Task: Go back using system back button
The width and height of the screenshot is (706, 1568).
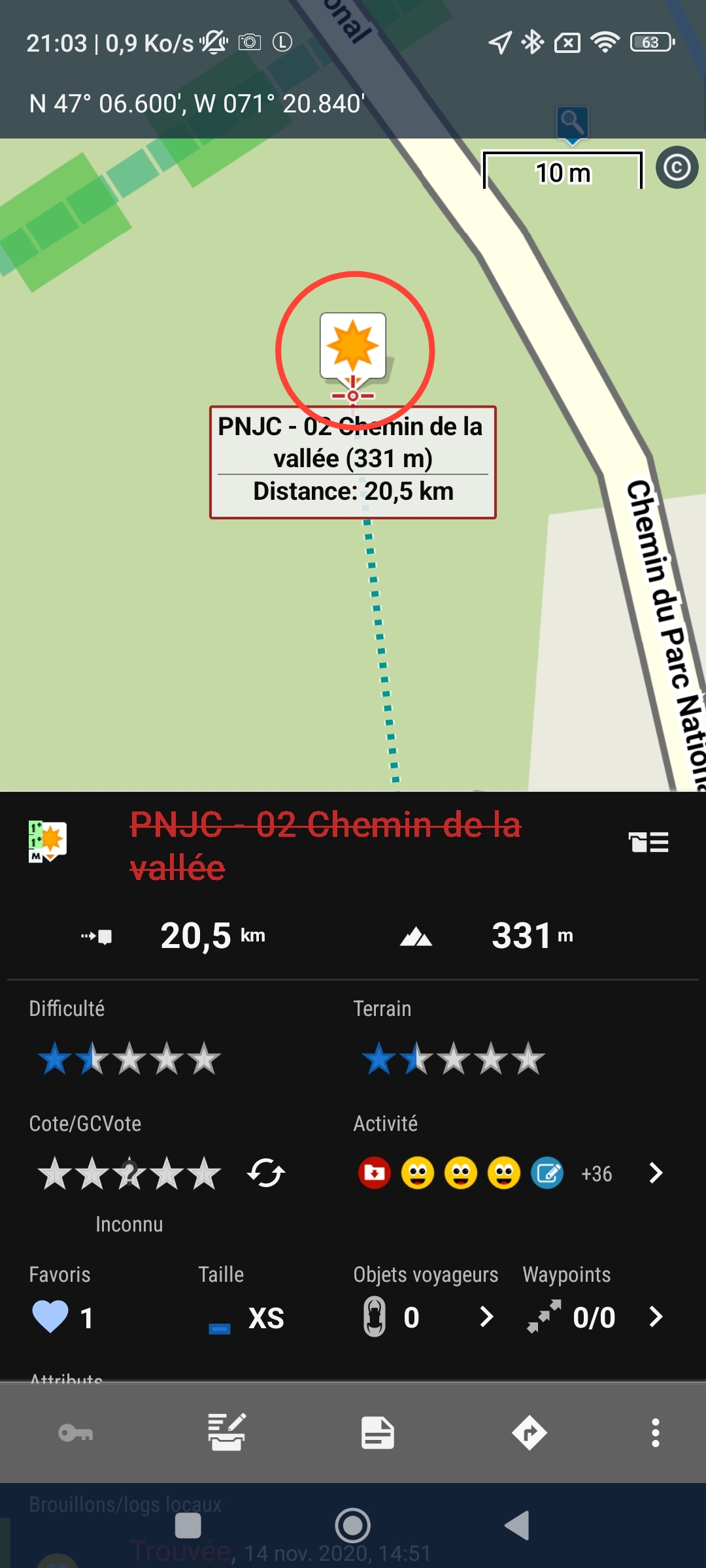Action: click(x=516, y=1526)
